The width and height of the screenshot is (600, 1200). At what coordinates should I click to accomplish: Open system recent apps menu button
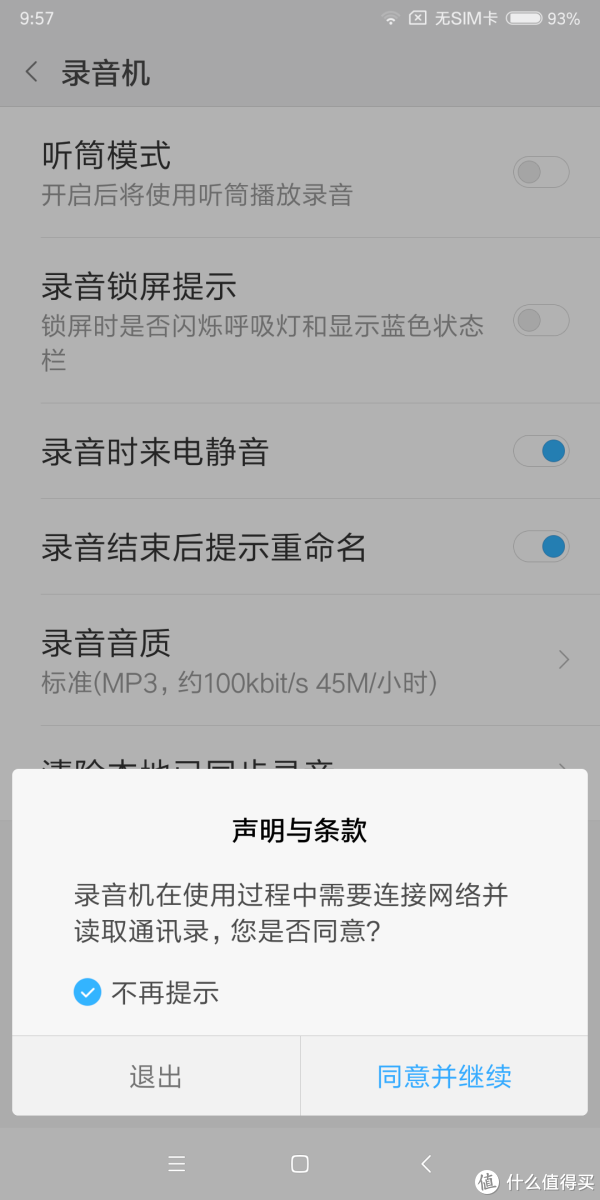coord(176,1163)
